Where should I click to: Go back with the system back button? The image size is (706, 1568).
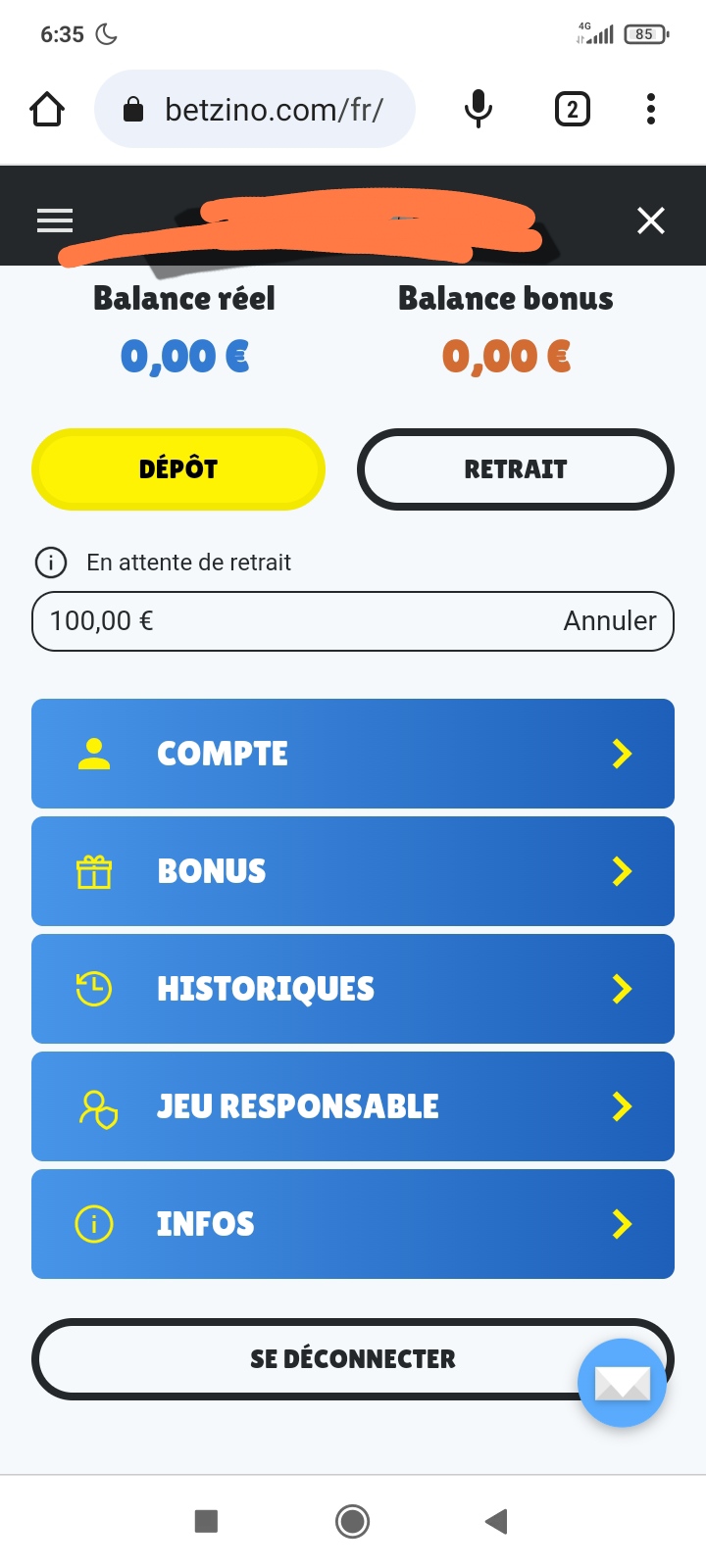point(496,1521)
